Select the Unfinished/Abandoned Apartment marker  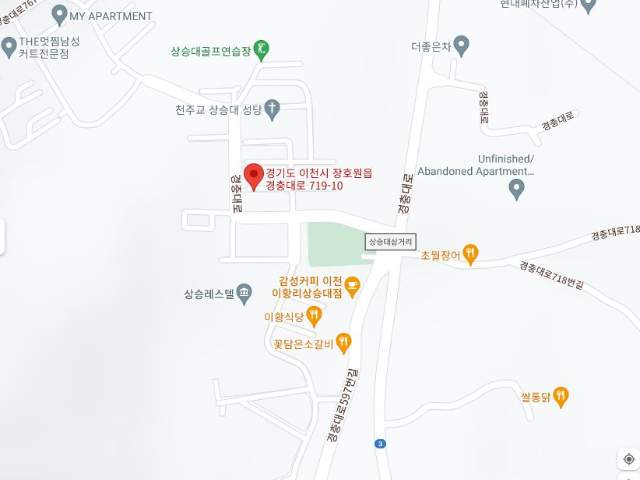(516, 188)
